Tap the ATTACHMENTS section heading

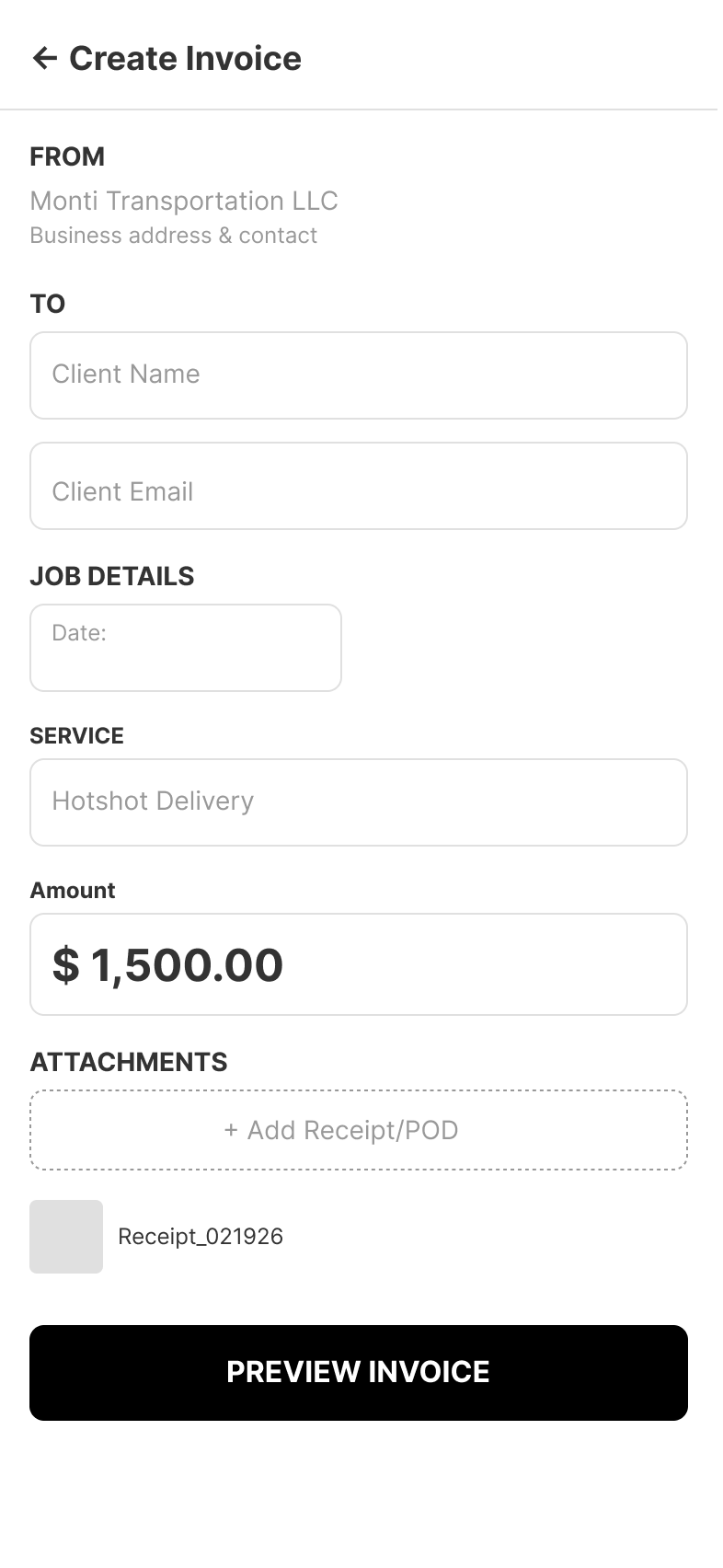point(129,1061)
